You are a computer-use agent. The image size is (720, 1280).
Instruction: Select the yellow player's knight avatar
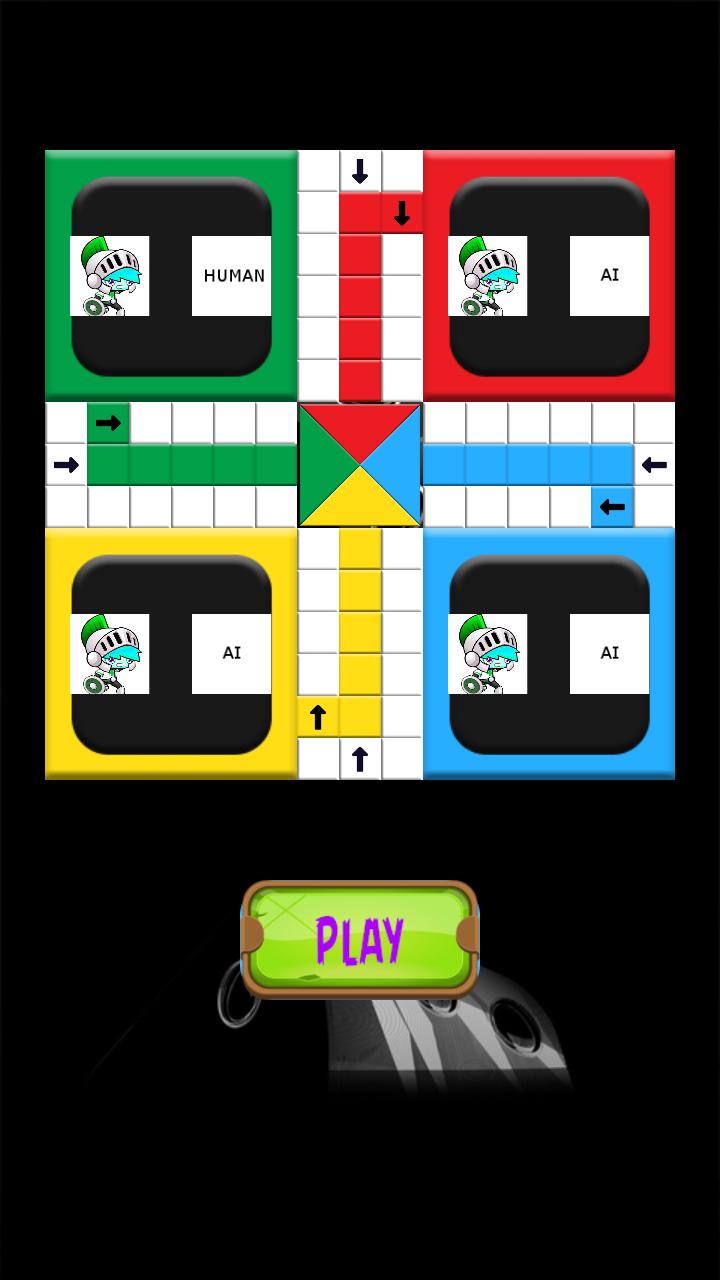(110, 653)
